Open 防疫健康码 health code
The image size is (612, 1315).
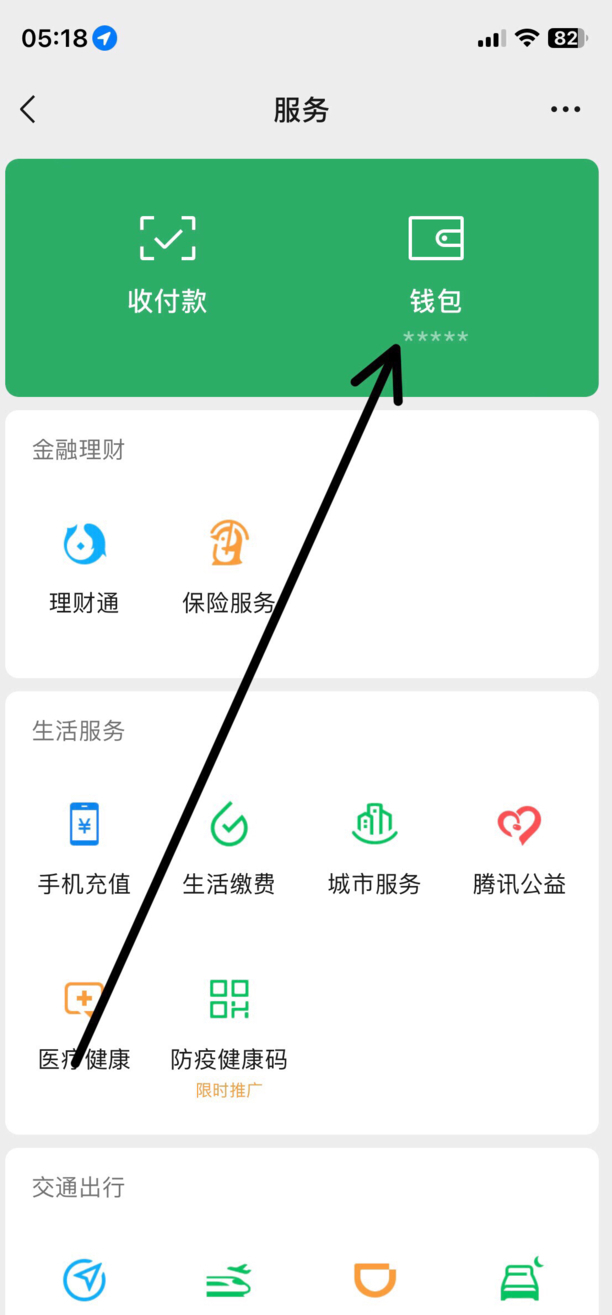point(229,1025)
